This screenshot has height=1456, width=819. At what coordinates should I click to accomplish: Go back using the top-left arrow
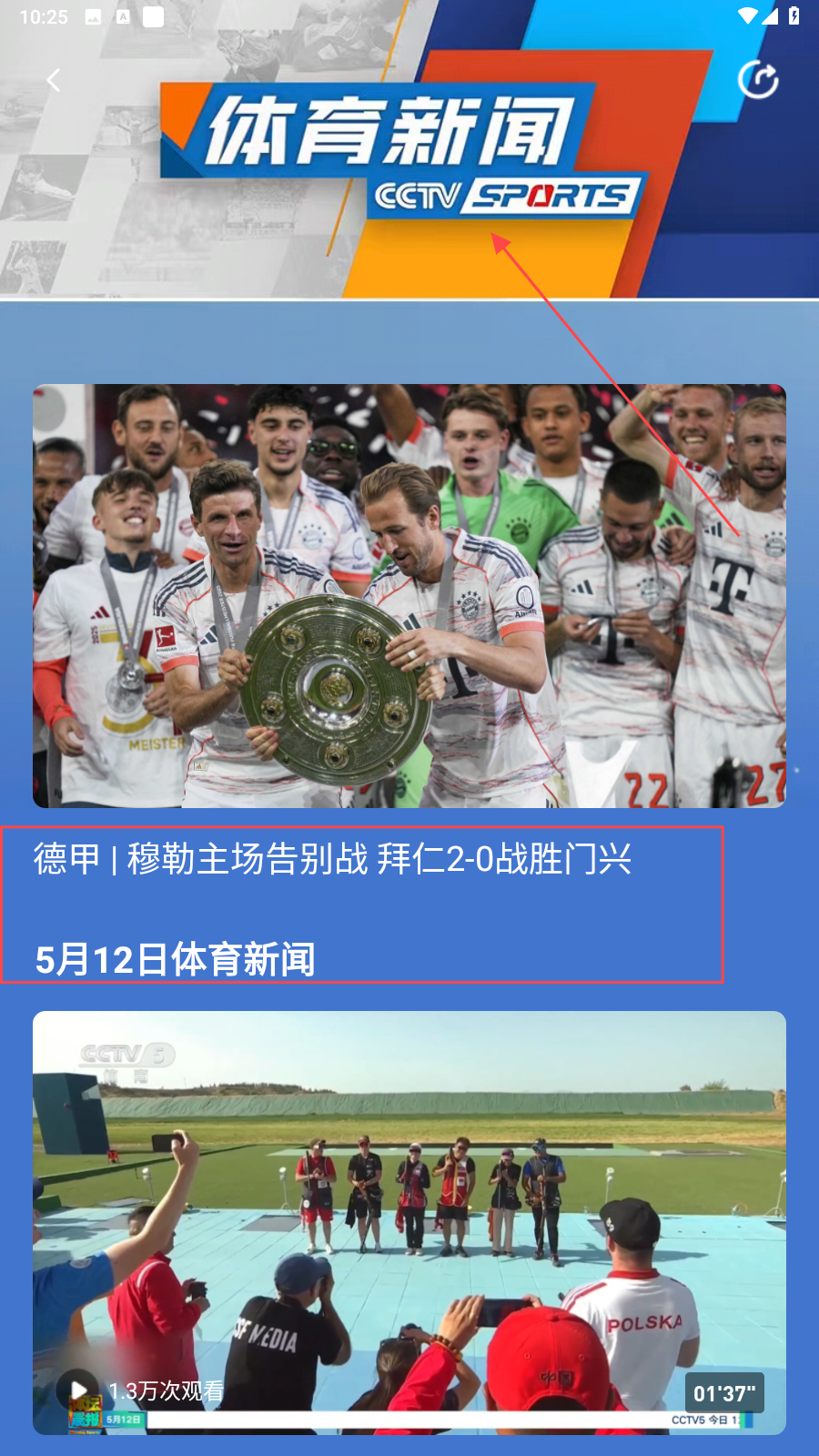tap(54, 80)
